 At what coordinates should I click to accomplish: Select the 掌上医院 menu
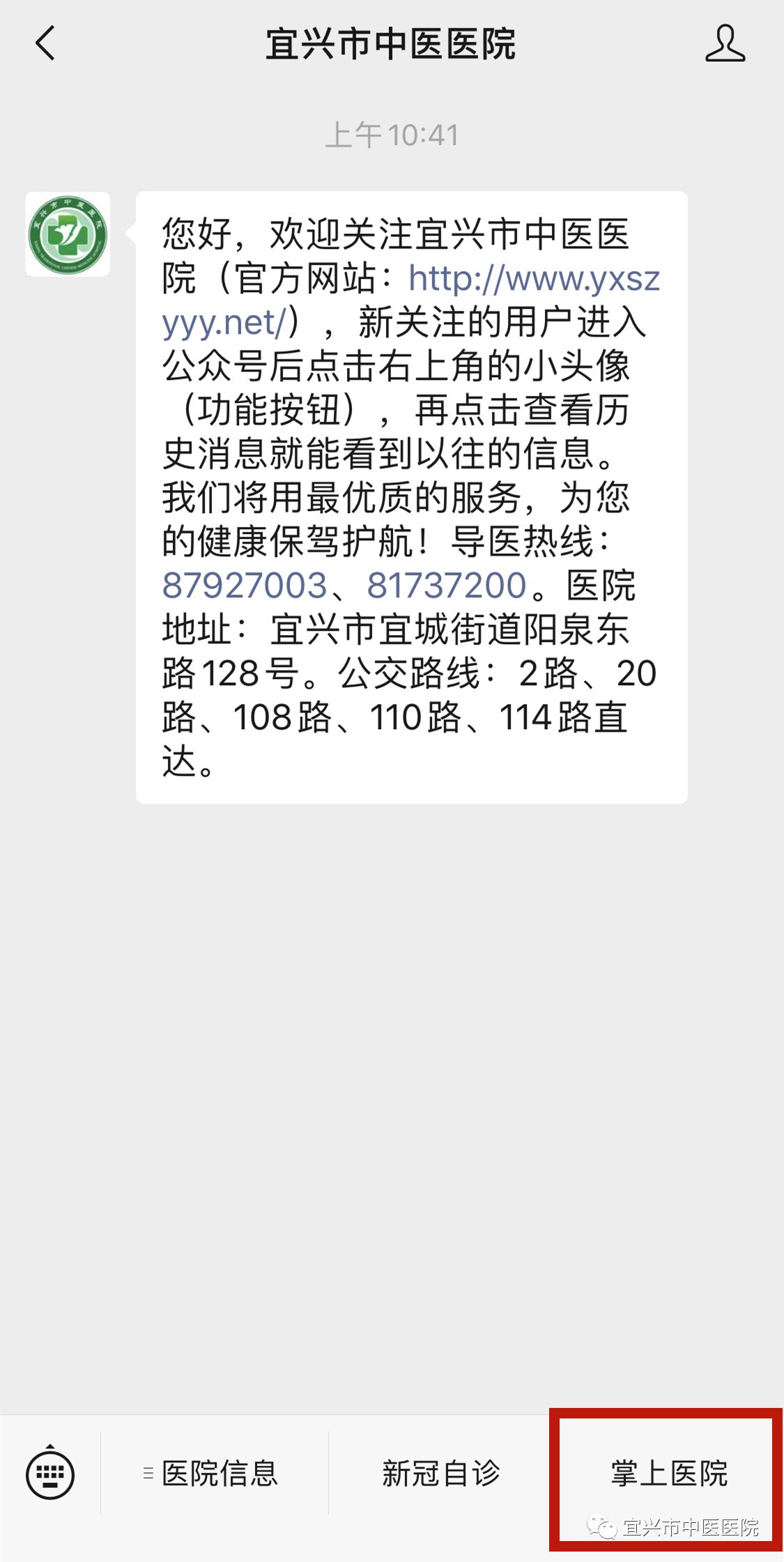[668, 1473]
